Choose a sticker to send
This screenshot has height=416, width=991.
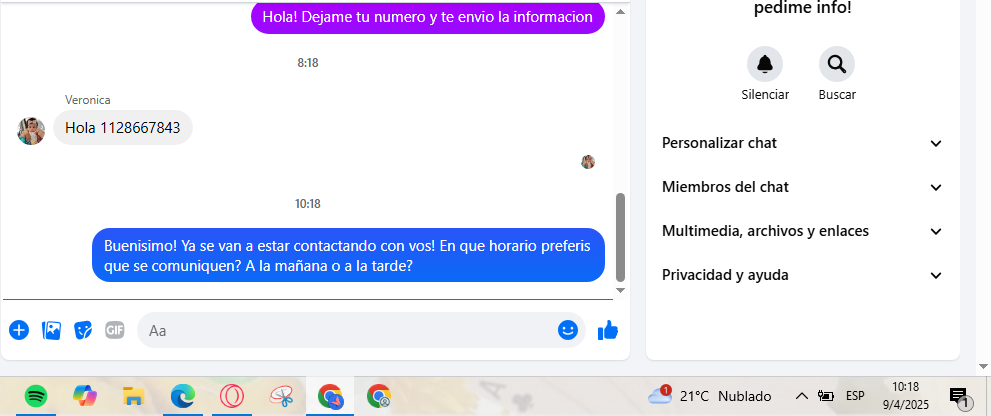83,330
